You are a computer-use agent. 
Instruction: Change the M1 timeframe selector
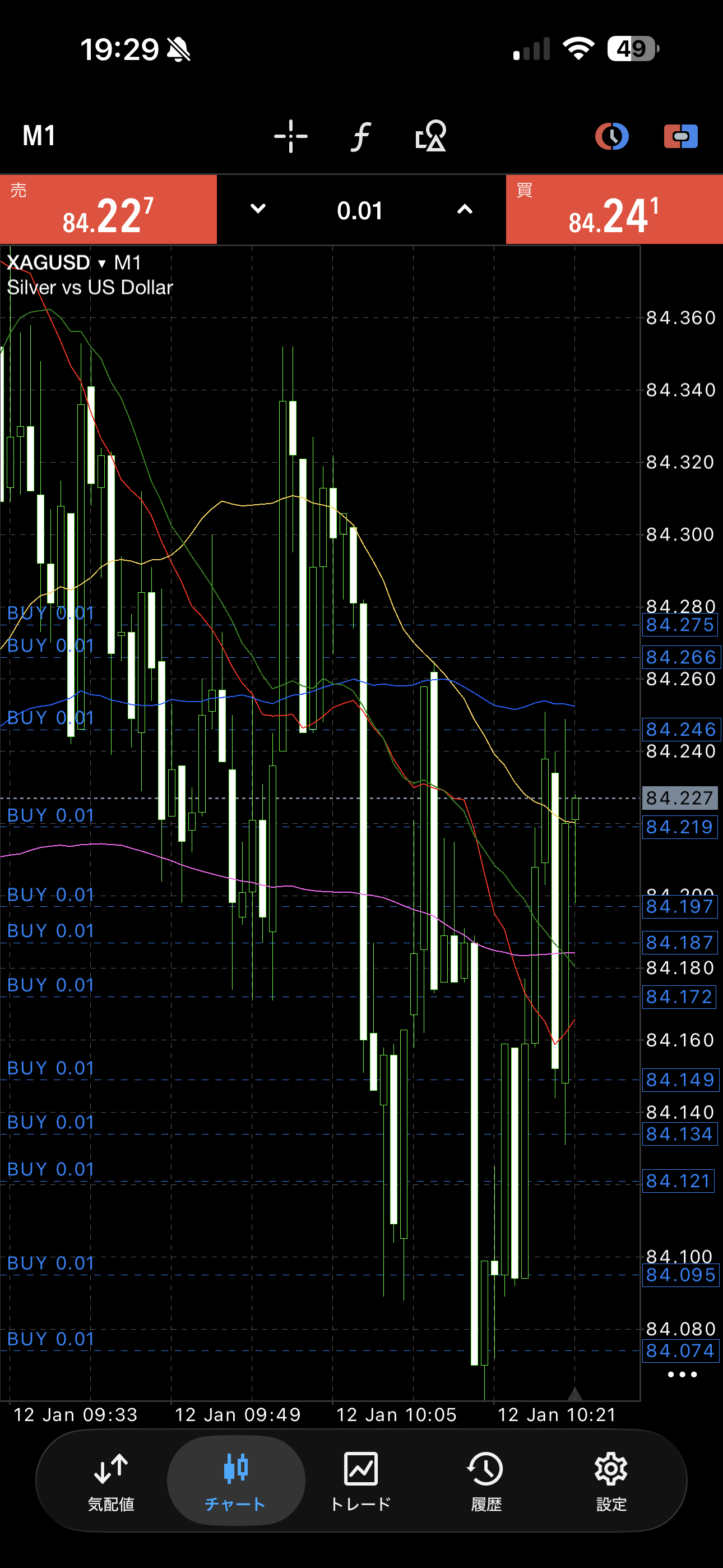(x=39, y=136)
